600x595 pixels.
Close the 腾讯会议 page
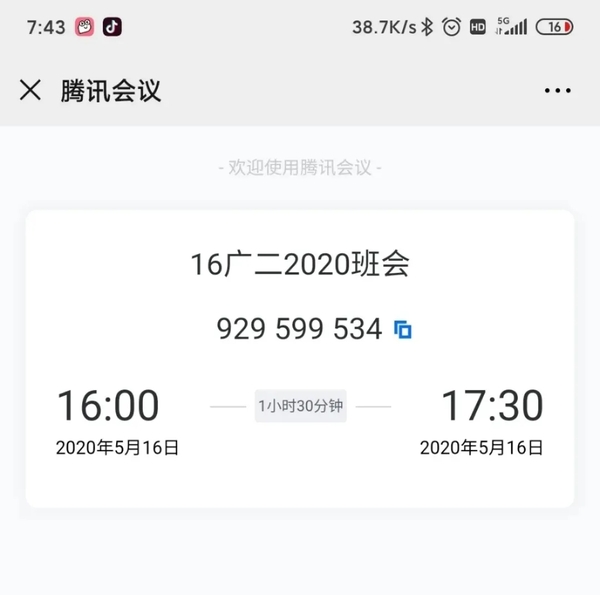pyautogui.click(x=30, y=90)
